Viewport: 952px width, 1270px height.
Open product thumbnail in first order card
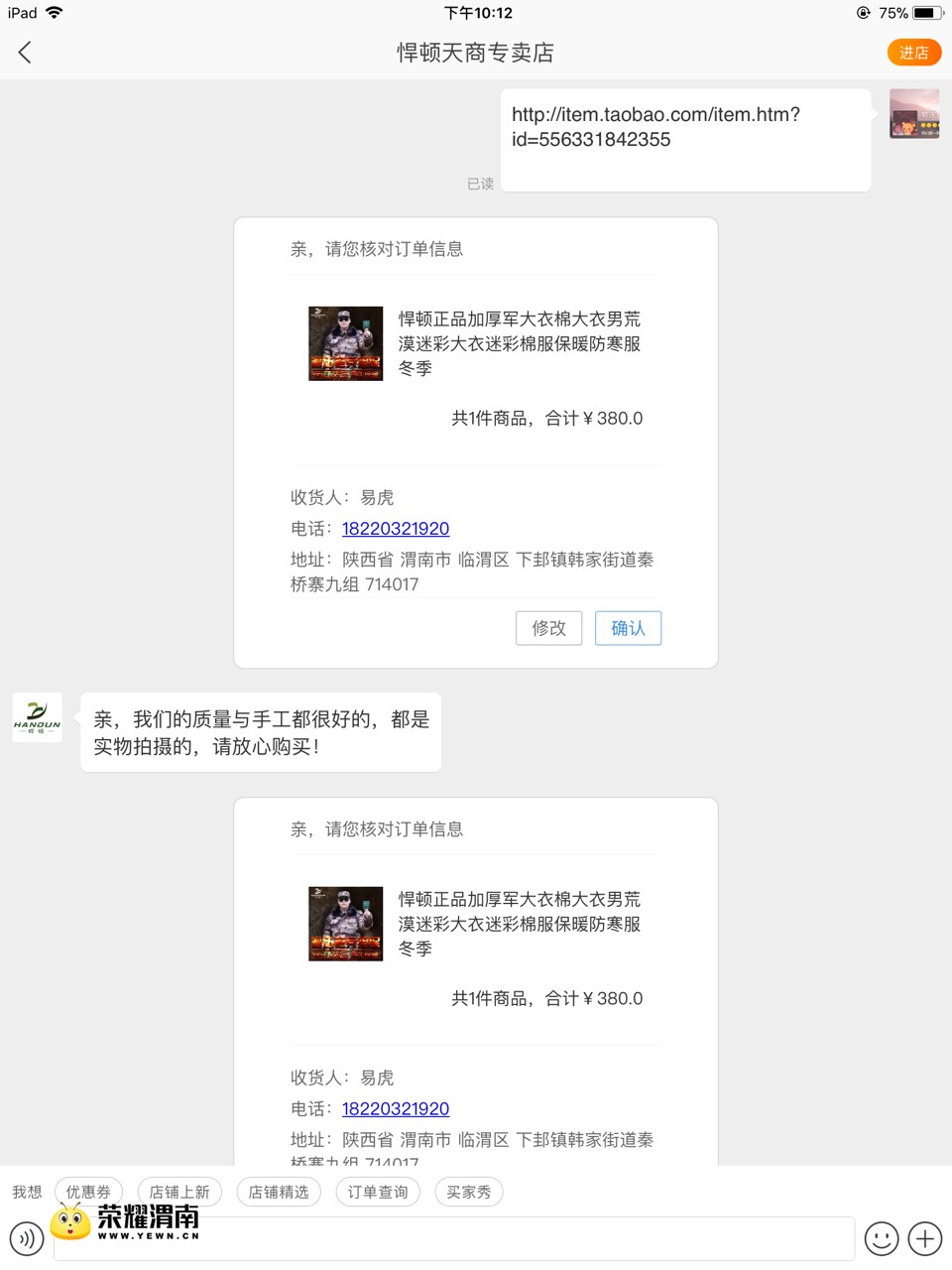[345, 343]
